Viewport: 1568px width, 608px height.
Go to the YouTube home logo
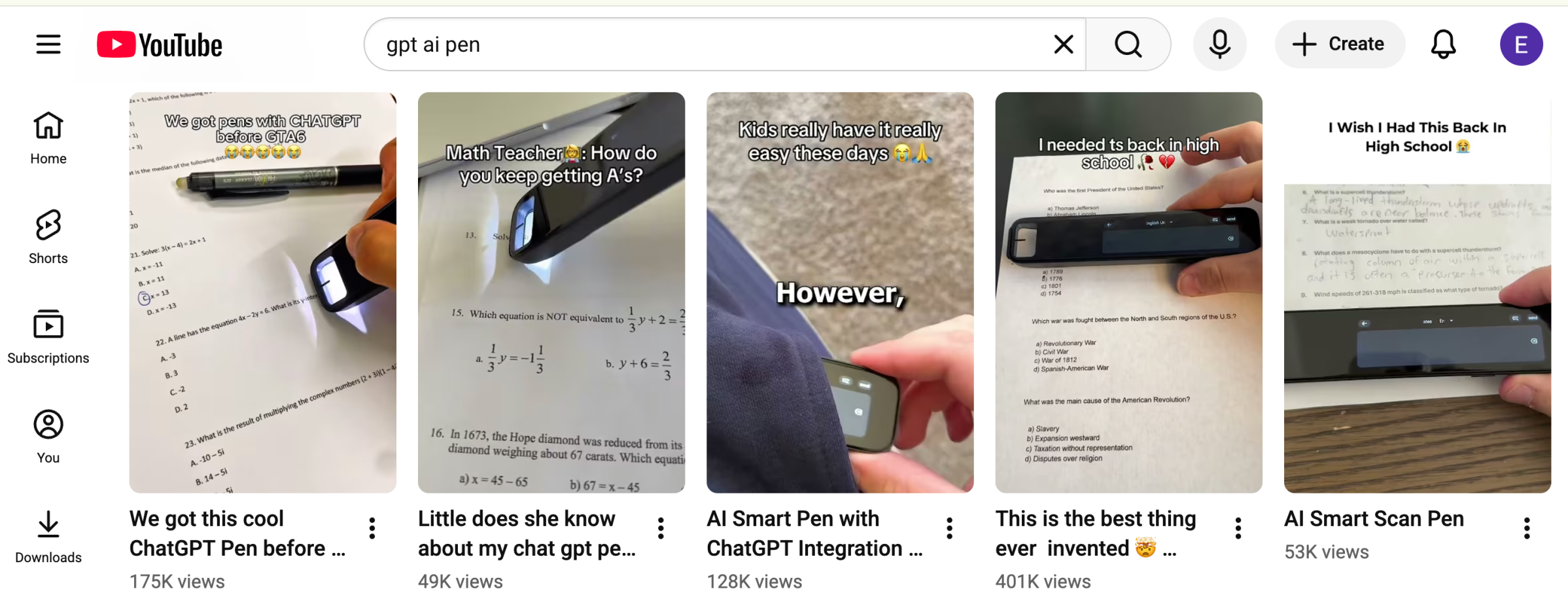click(x=160, y=45)
